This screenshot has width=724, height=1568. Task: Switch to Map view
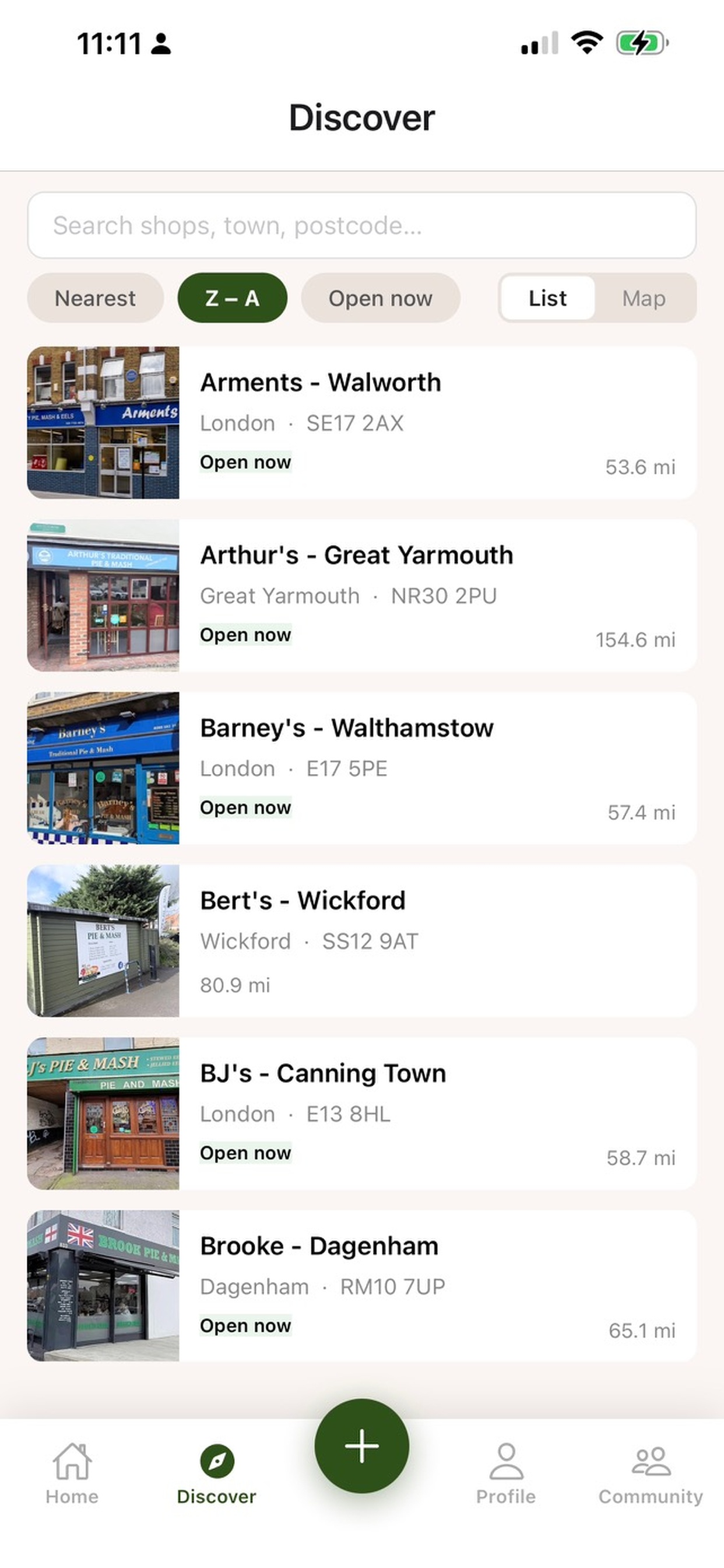(644, 298)
